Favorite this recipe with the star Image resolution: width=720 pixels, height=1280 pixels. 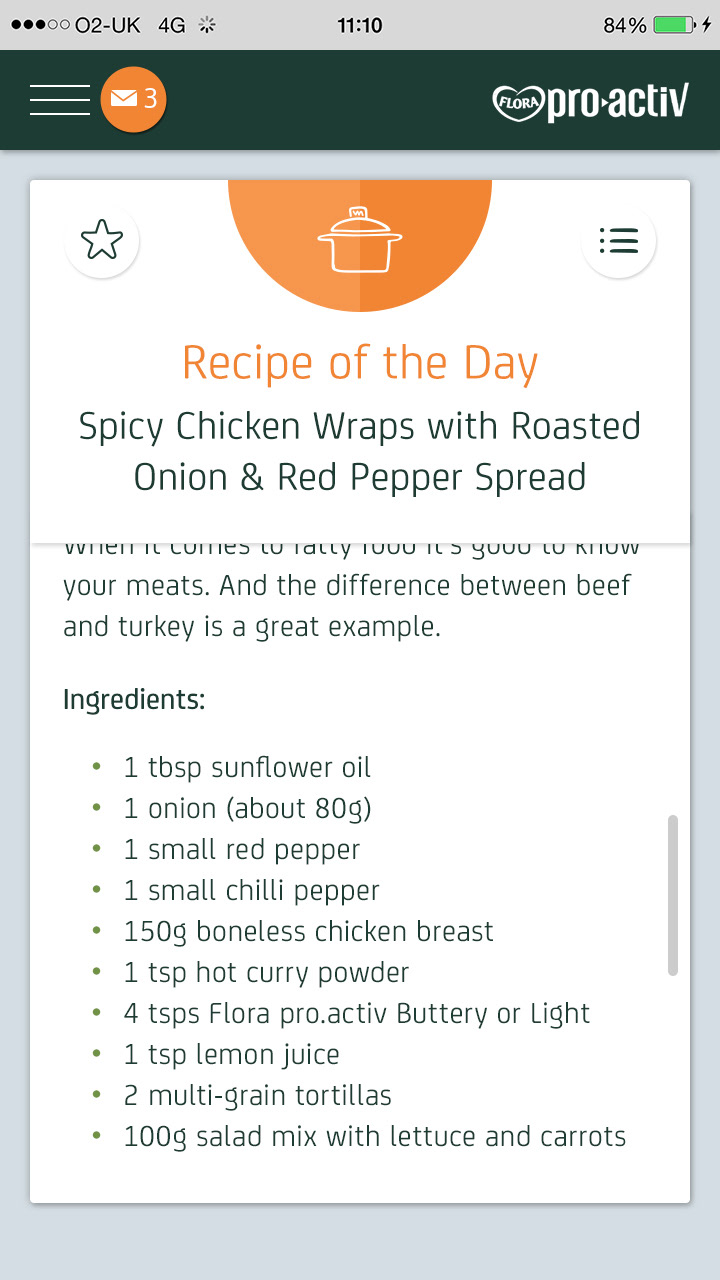(102, 241)
